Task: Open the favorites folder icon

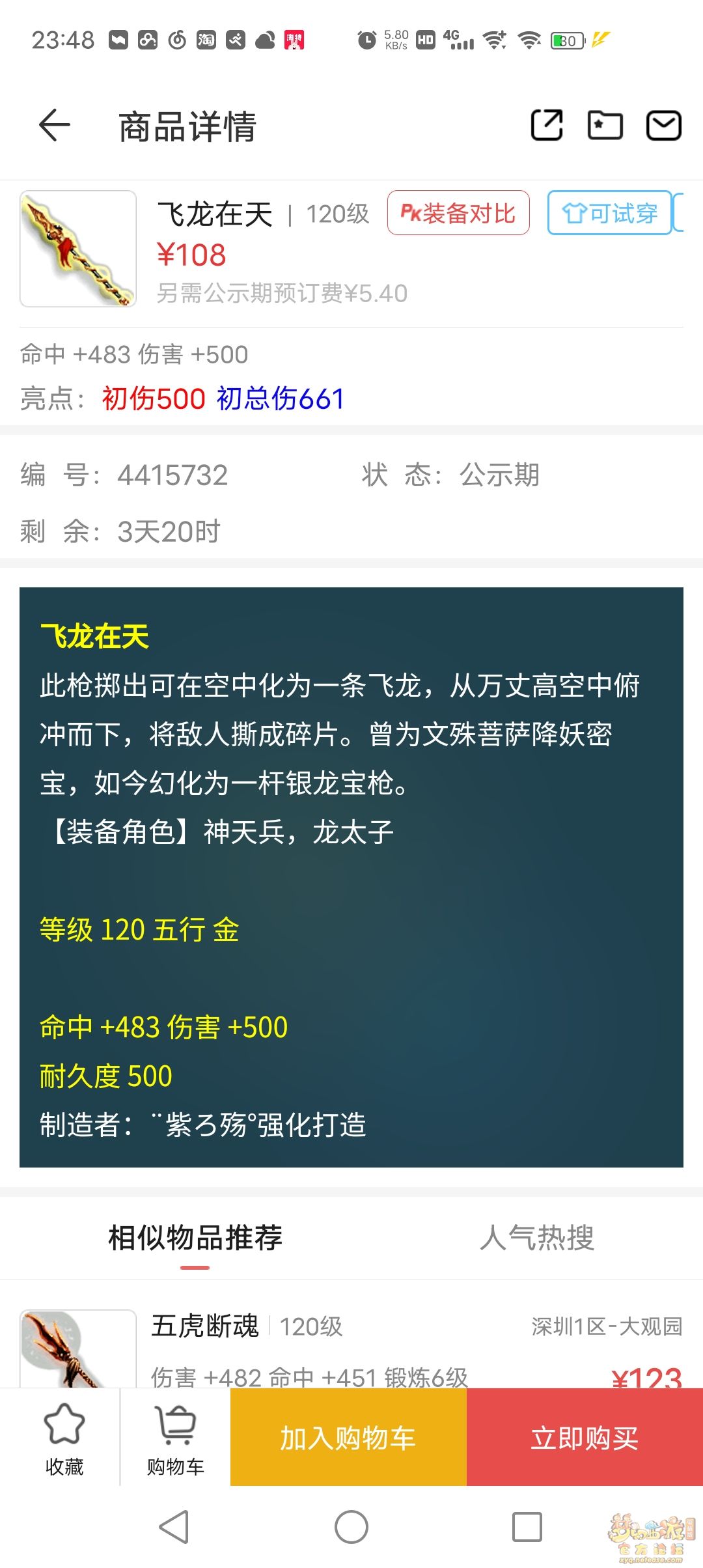Action: coord(605,125)
